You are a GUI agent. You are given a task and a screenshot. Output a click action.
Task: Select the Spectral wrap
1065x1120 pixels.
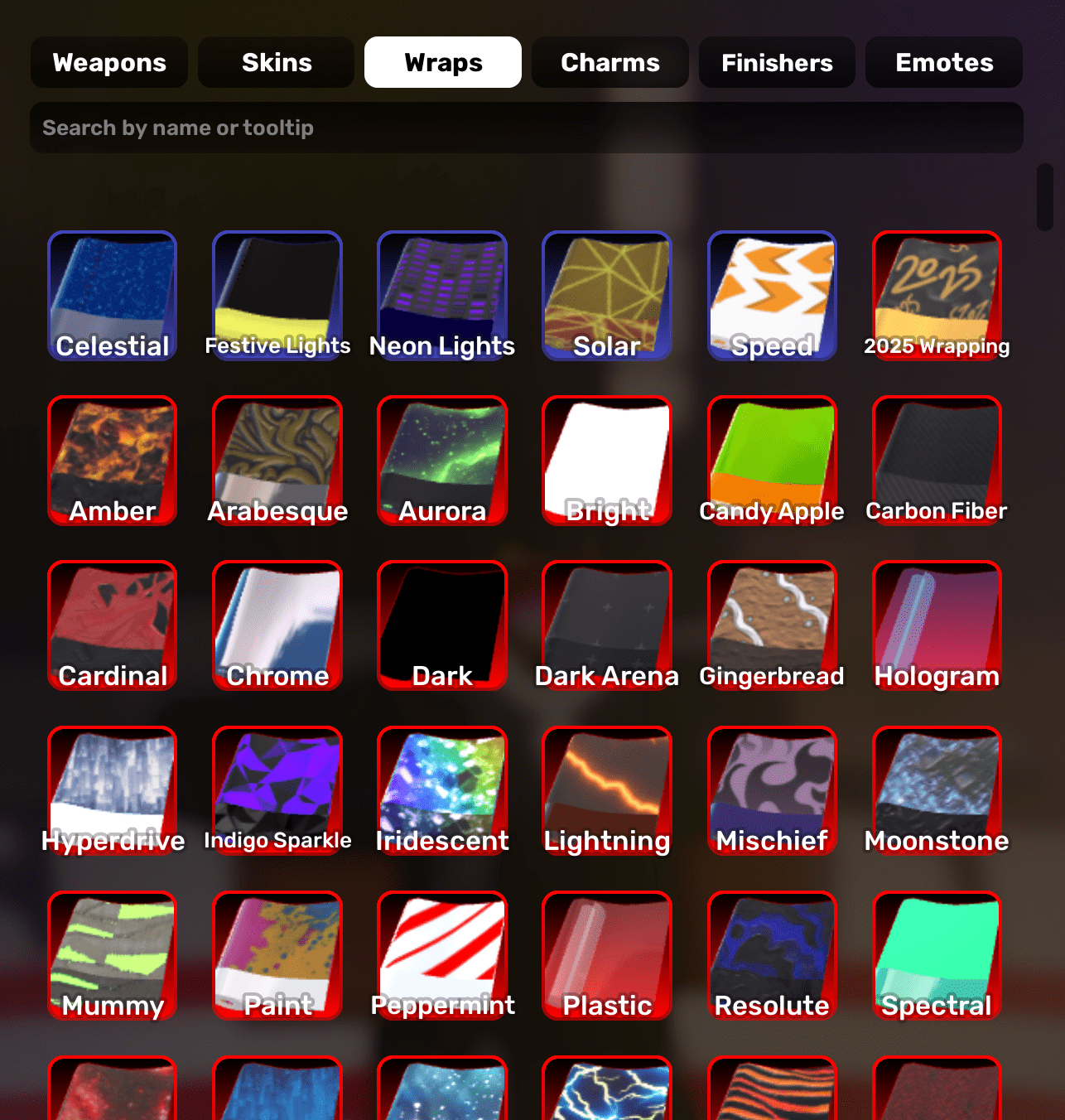tap(937, 954)
